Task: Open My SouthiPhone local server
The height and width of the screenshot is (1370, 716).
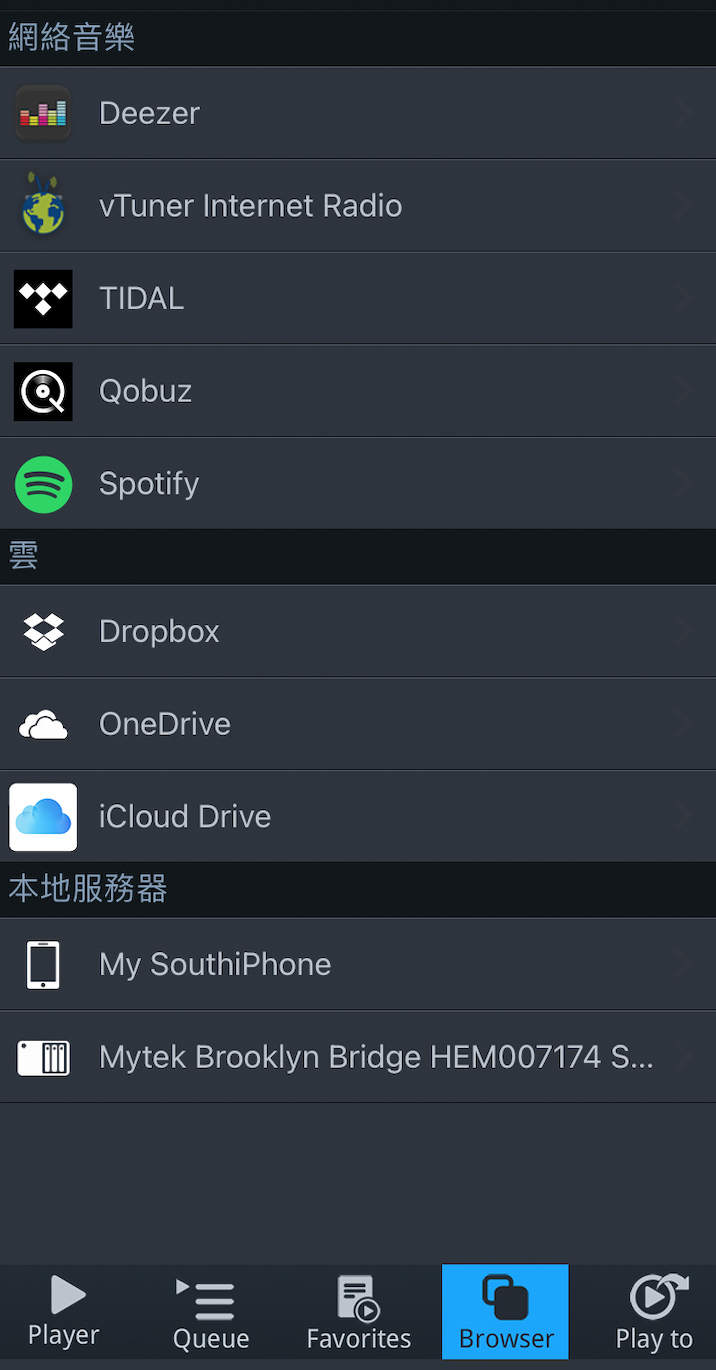Action: [358, 964]
